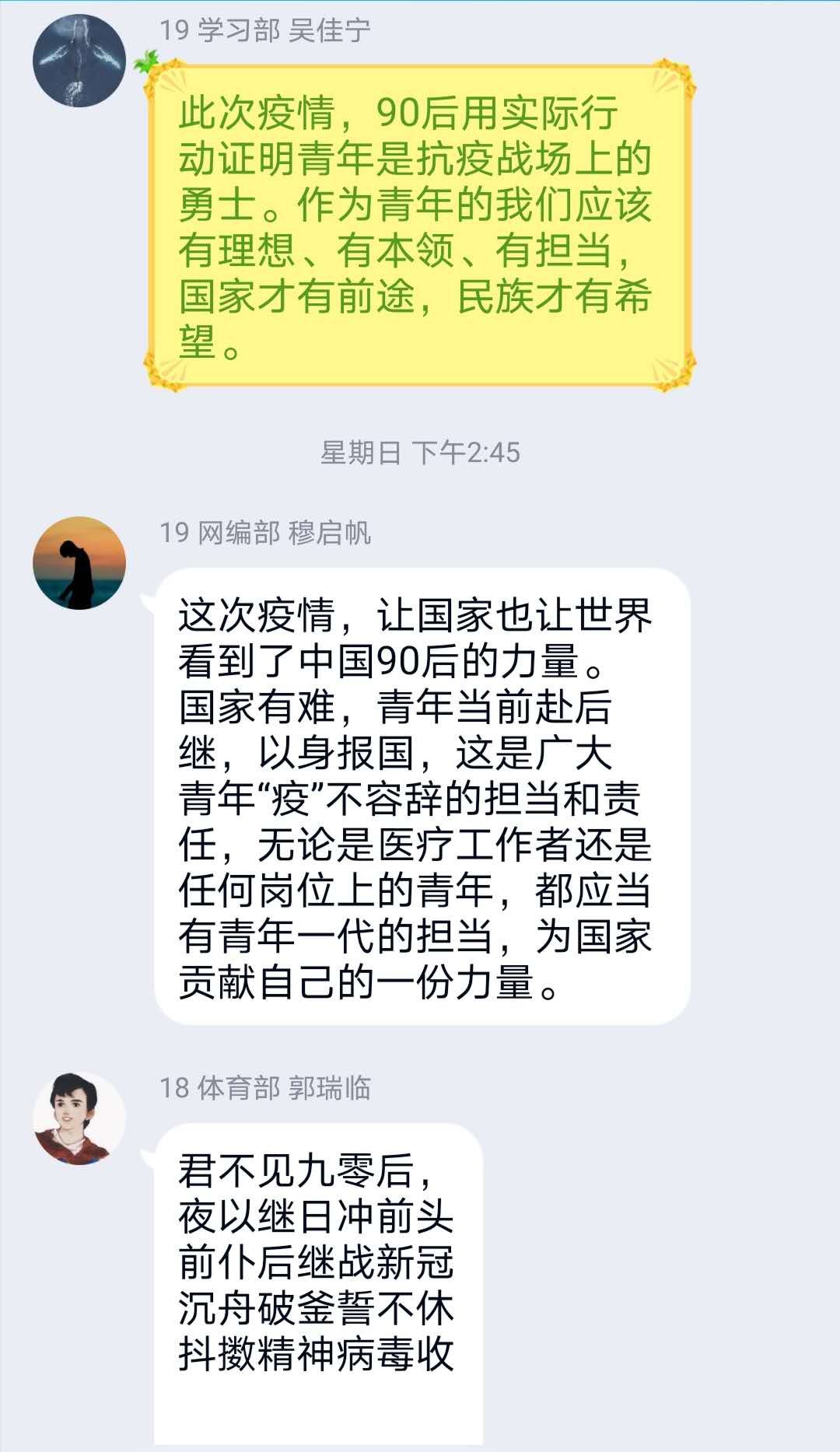Viewport: 840px width, 1452px height.
Task: Open 吴佳宁's profile avatar
Action: pyautogui.click(x=79, y=61)
